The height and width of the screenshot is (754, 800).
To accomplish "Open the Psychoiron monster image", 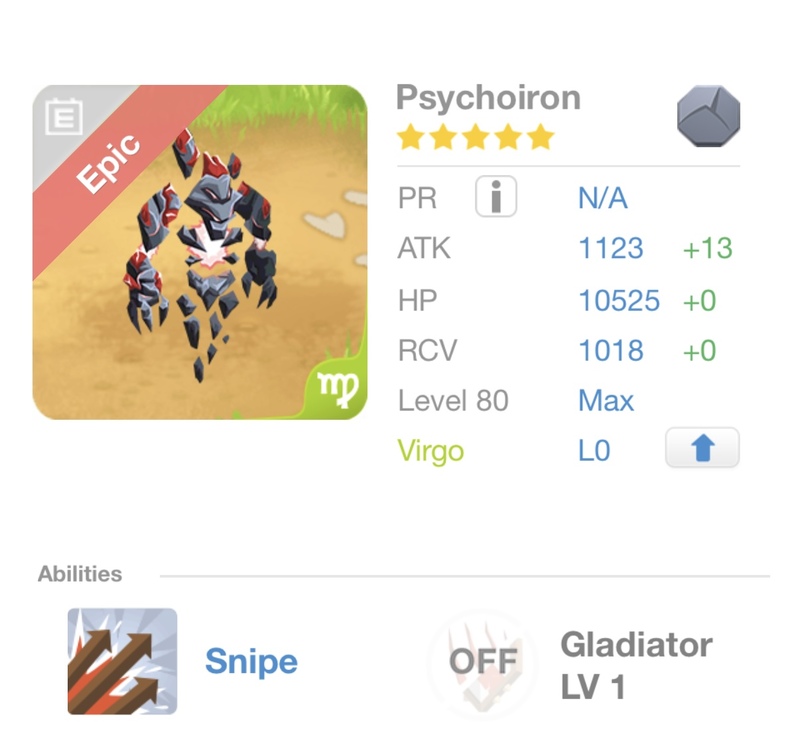I will [x=200, y=252].
